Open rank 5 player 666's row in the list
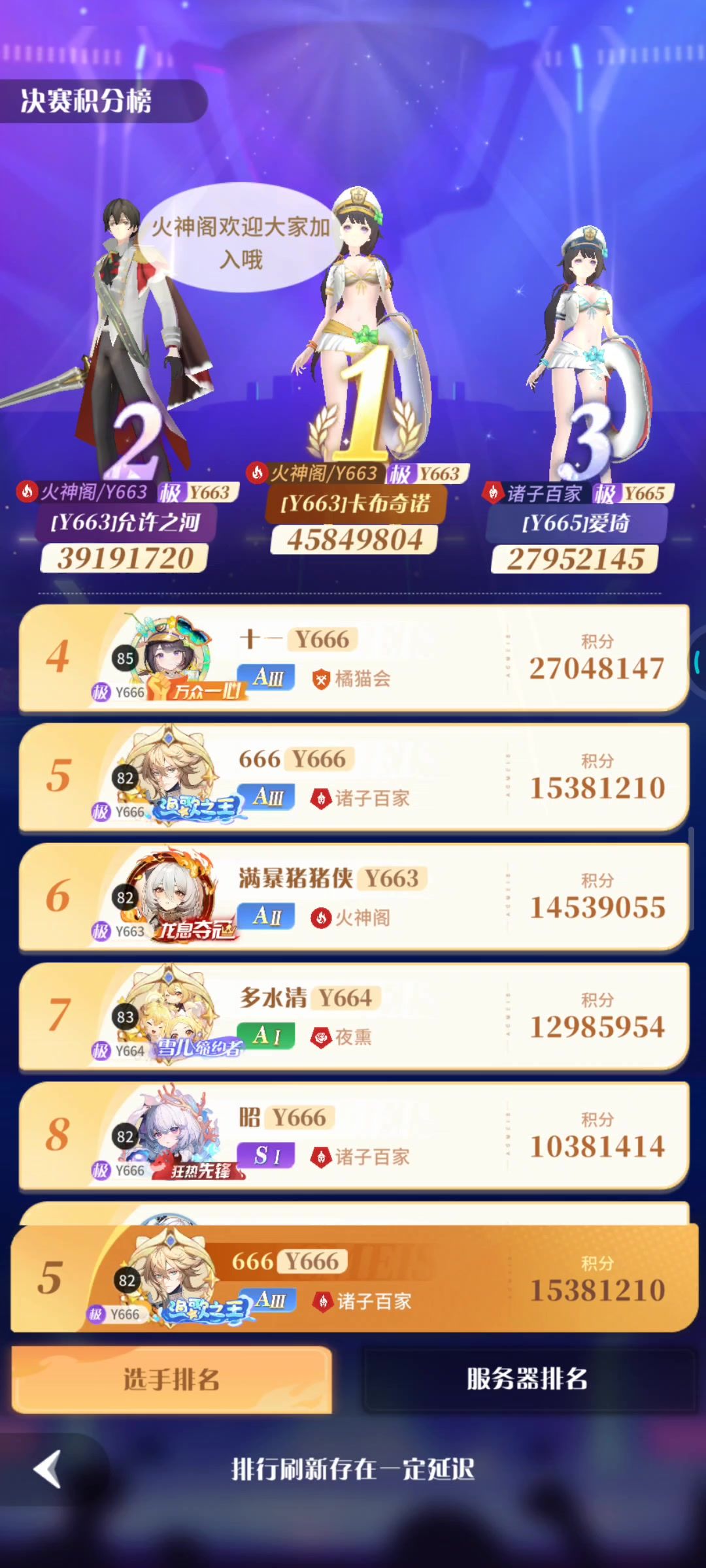Viewport: 706px width, 1568px height. (353, 777)
